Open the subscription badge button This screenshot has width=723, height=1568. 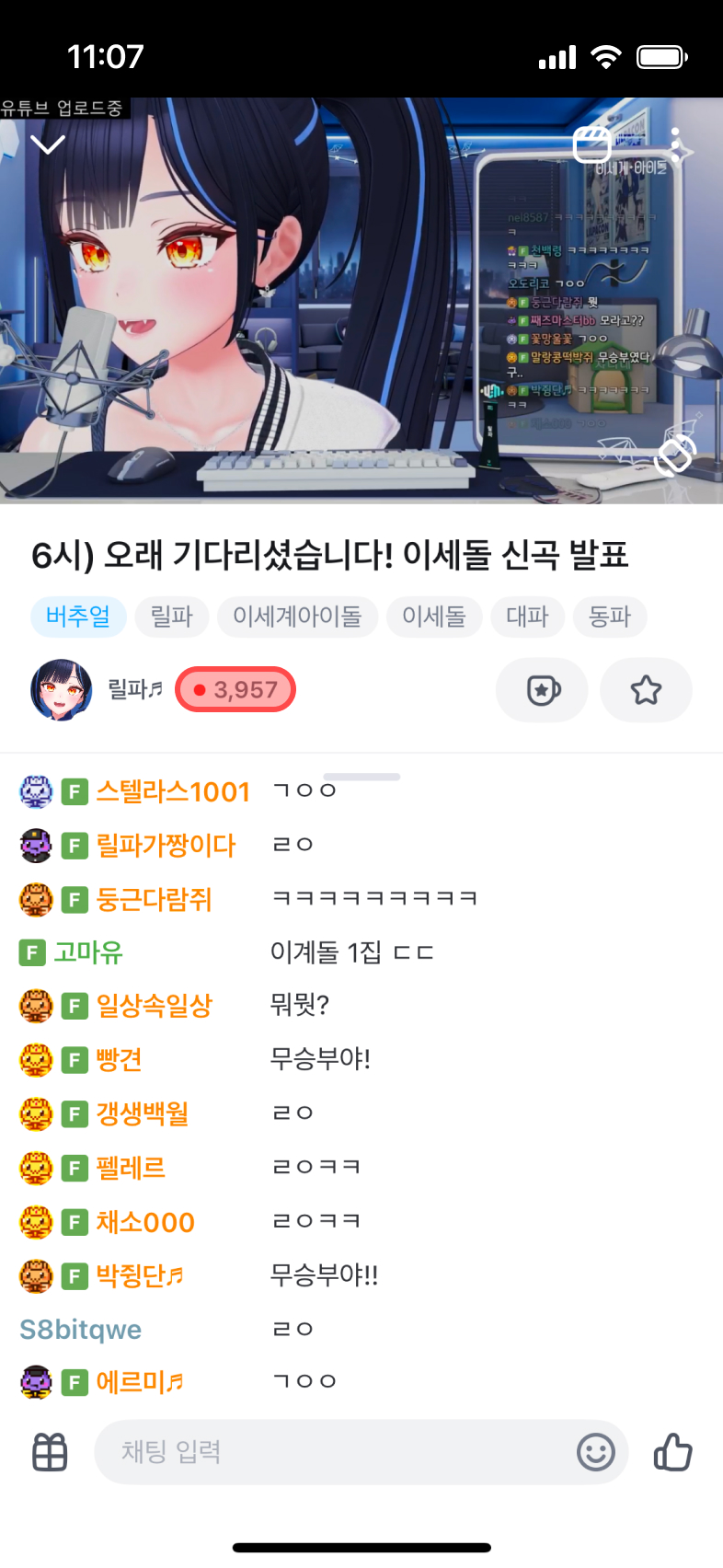543,690
